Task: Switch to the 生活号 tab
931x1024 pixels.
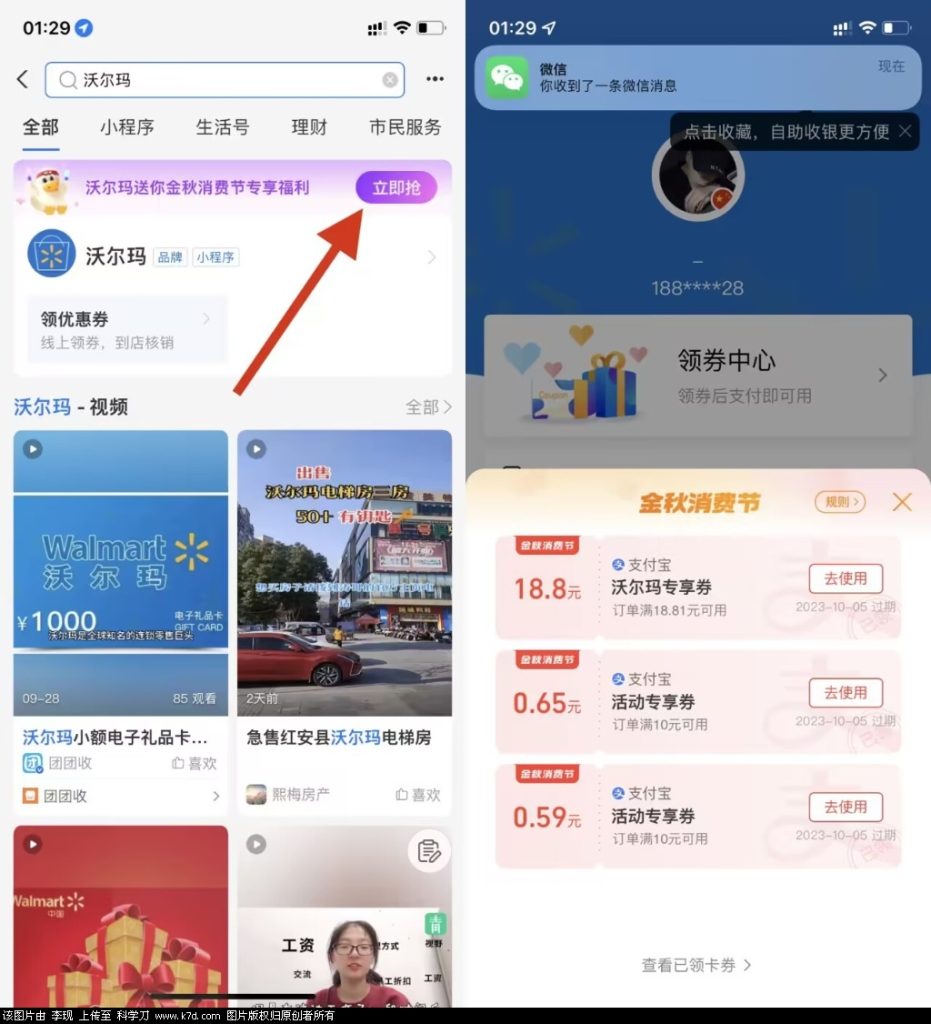Action: [x=222, y=127]
